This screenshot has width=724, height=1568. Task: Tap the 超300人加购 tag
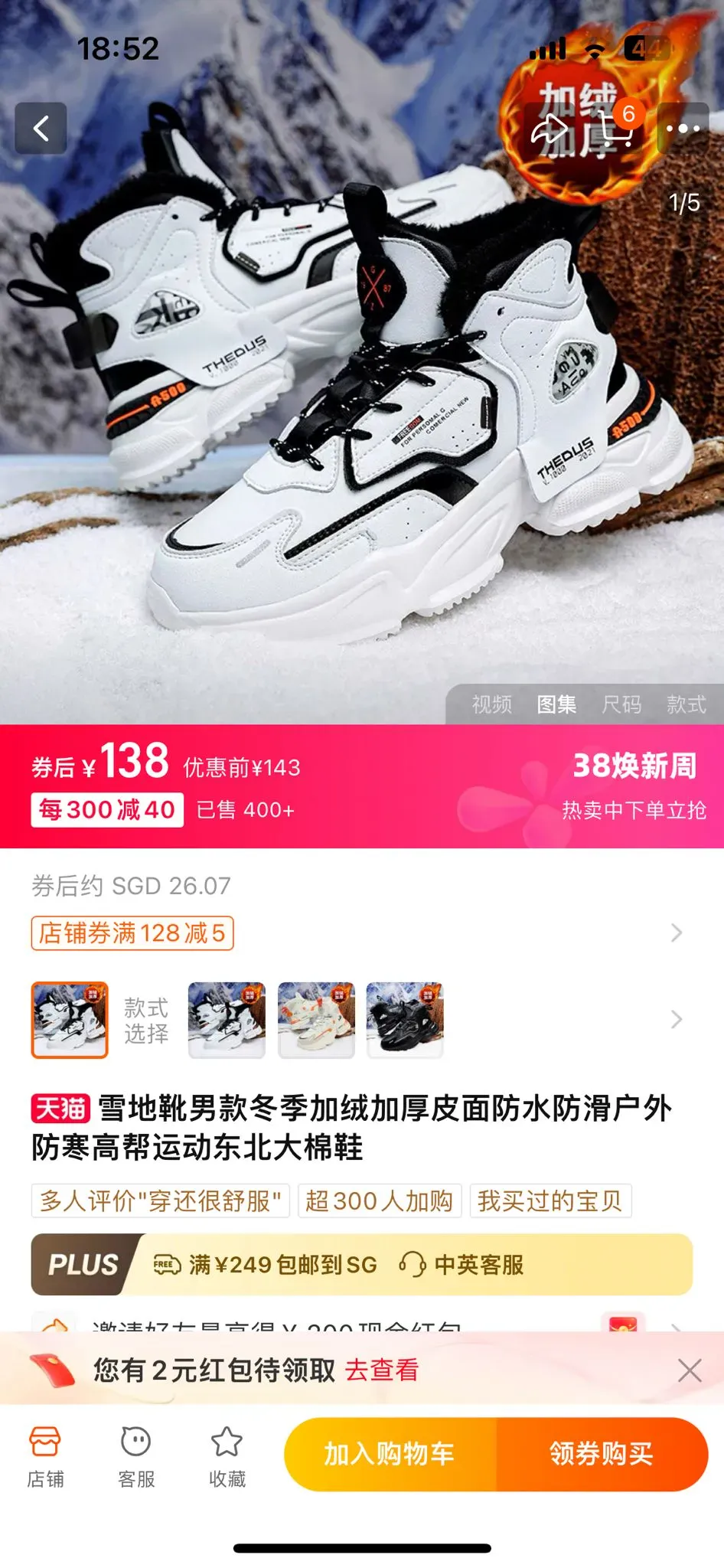pyautogui.click(x=380, y=1200)
